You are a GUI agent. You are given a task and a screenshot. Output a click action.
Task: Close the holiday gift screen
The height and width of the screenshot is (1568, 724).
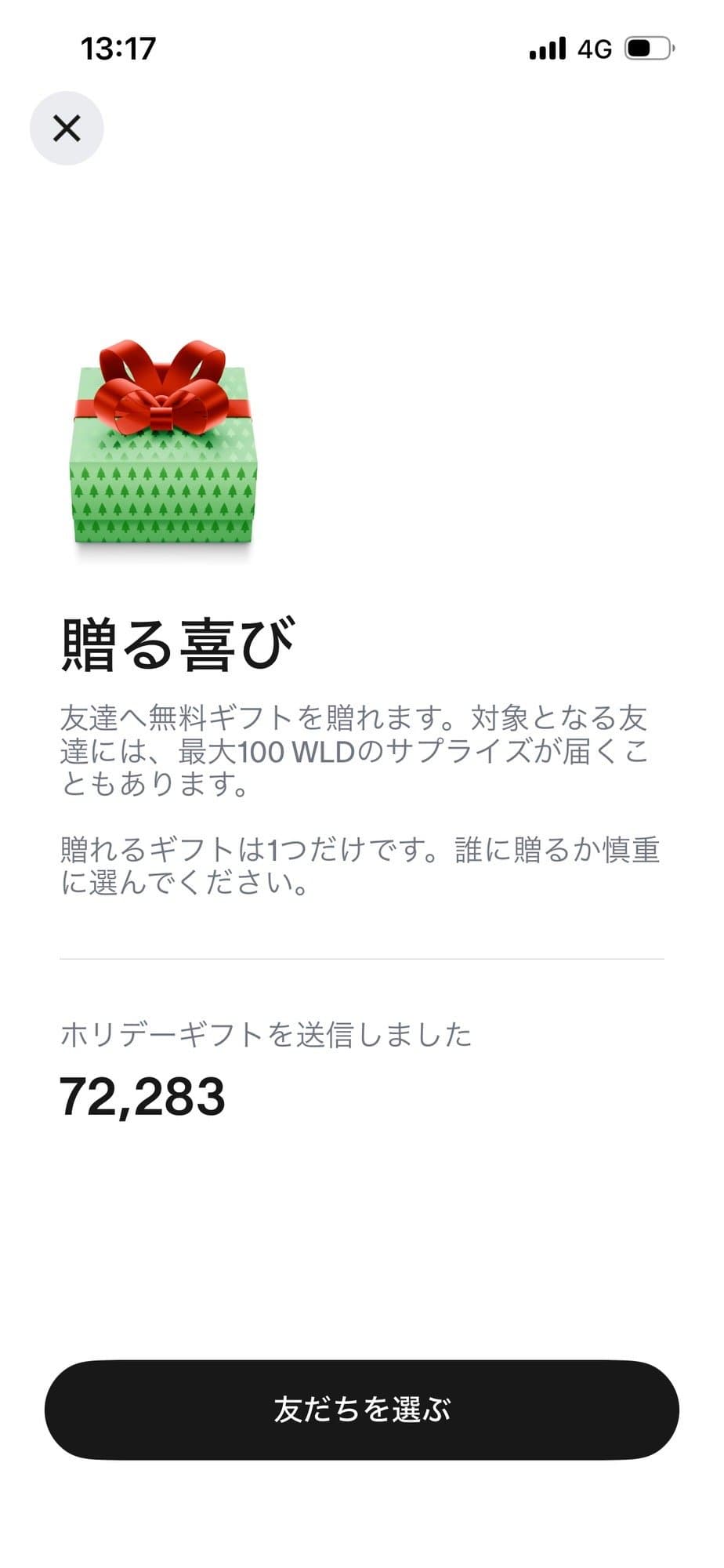[67, 128]
